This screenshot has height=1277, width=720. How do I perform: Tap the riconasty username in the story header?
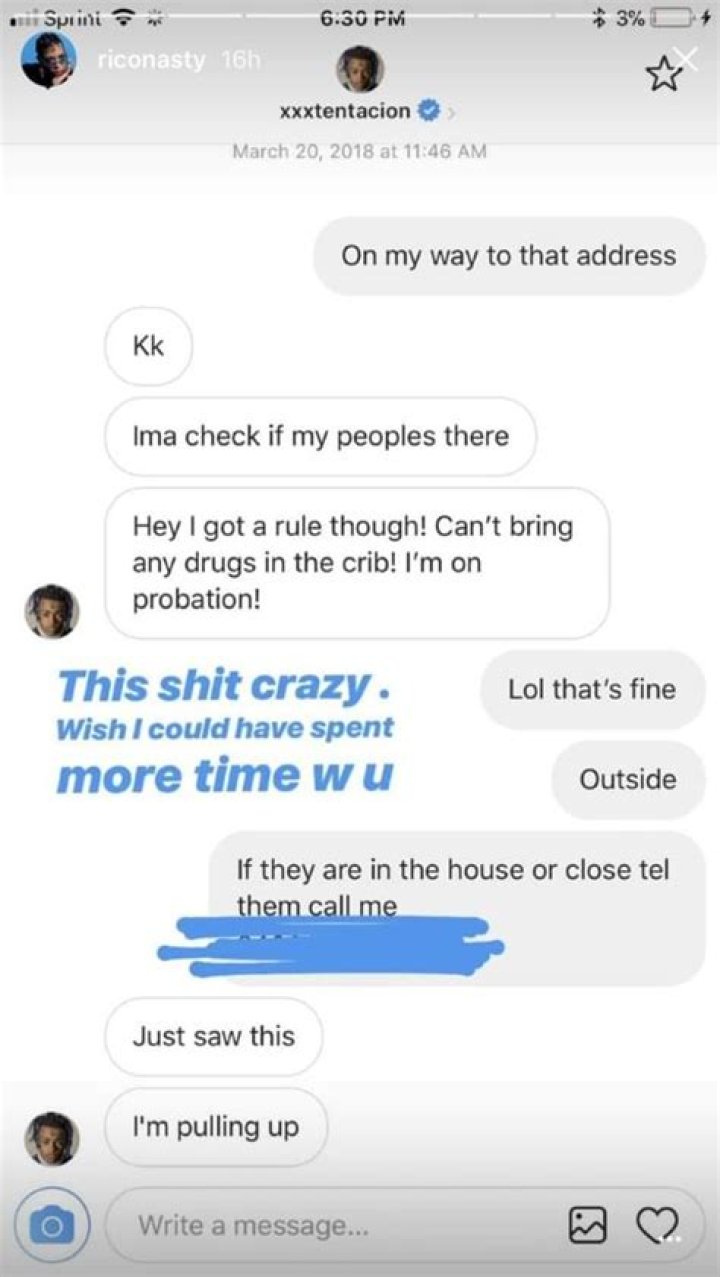click(x=151, y=61)
